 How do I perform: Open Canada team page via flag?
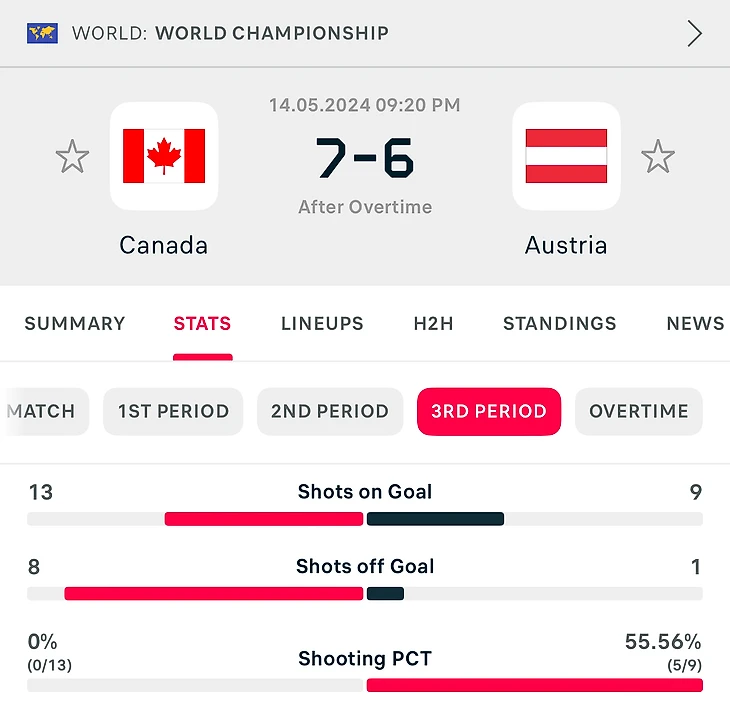[x=164, y=156]
